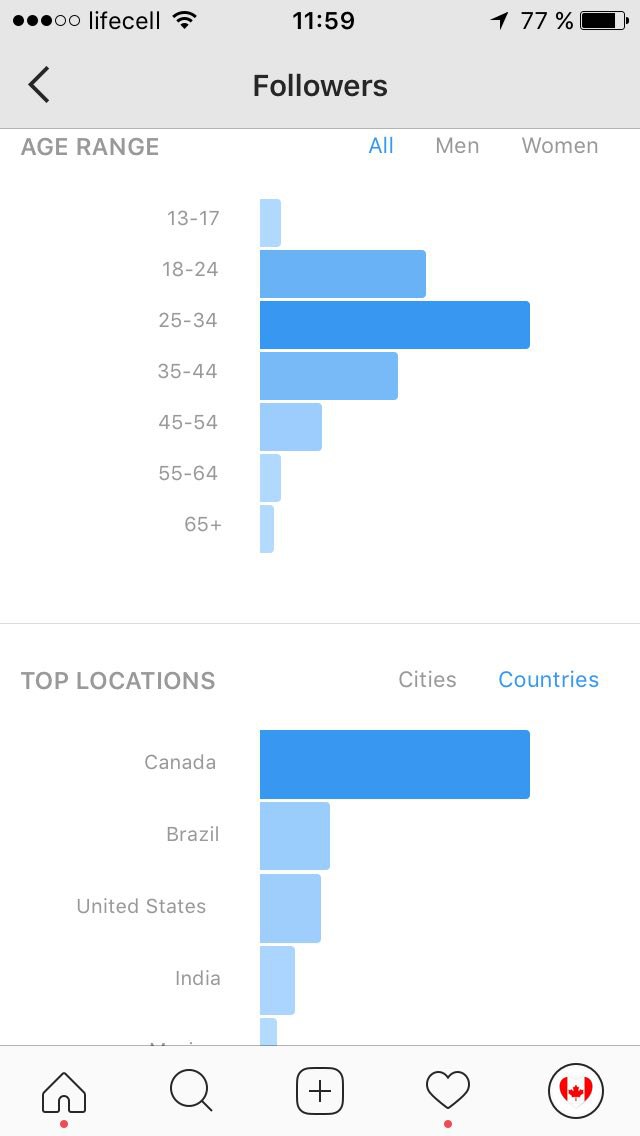640x1136 pixels.
Task: Switch the age range to Men
Action: click(457, 146)
